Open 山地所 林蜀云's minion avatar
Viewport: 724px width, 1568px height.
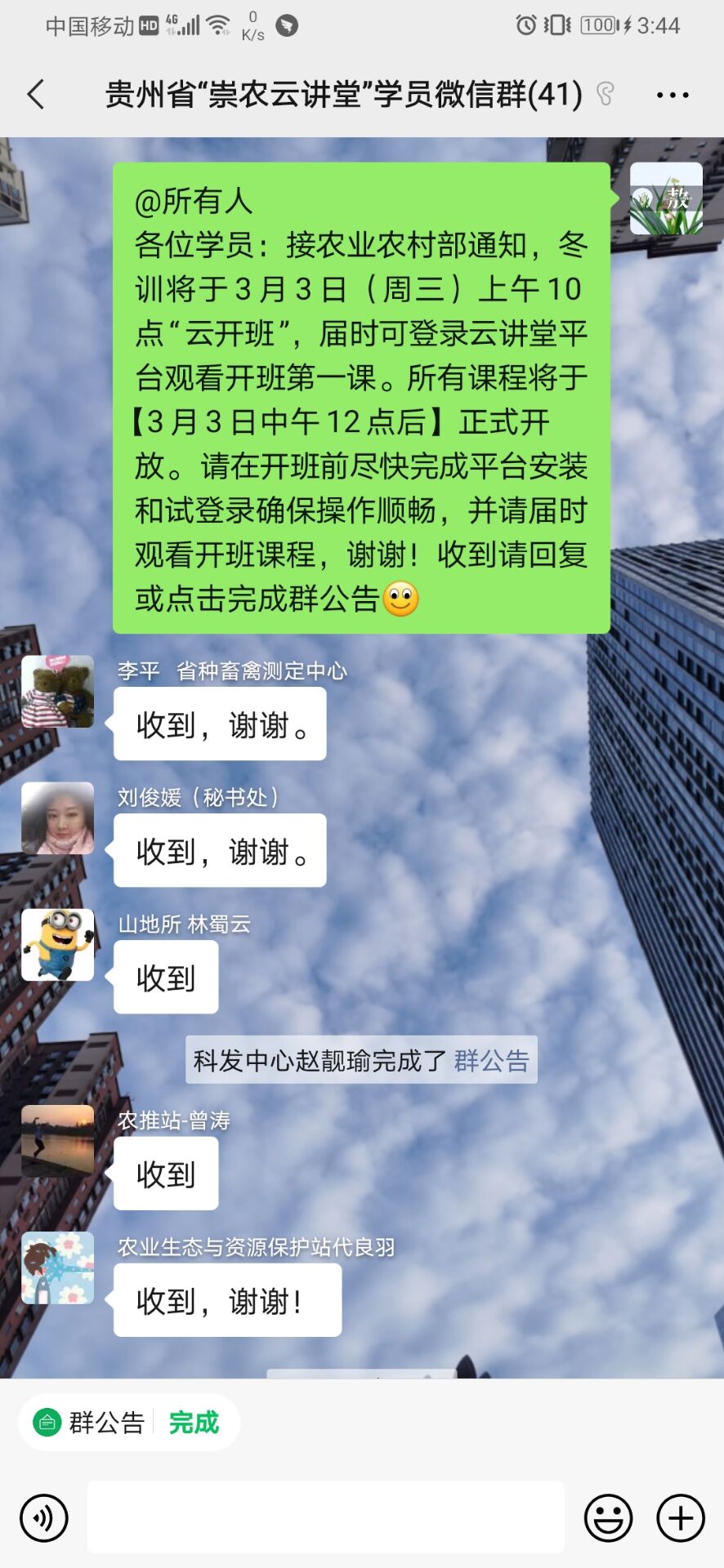[57, 945]
